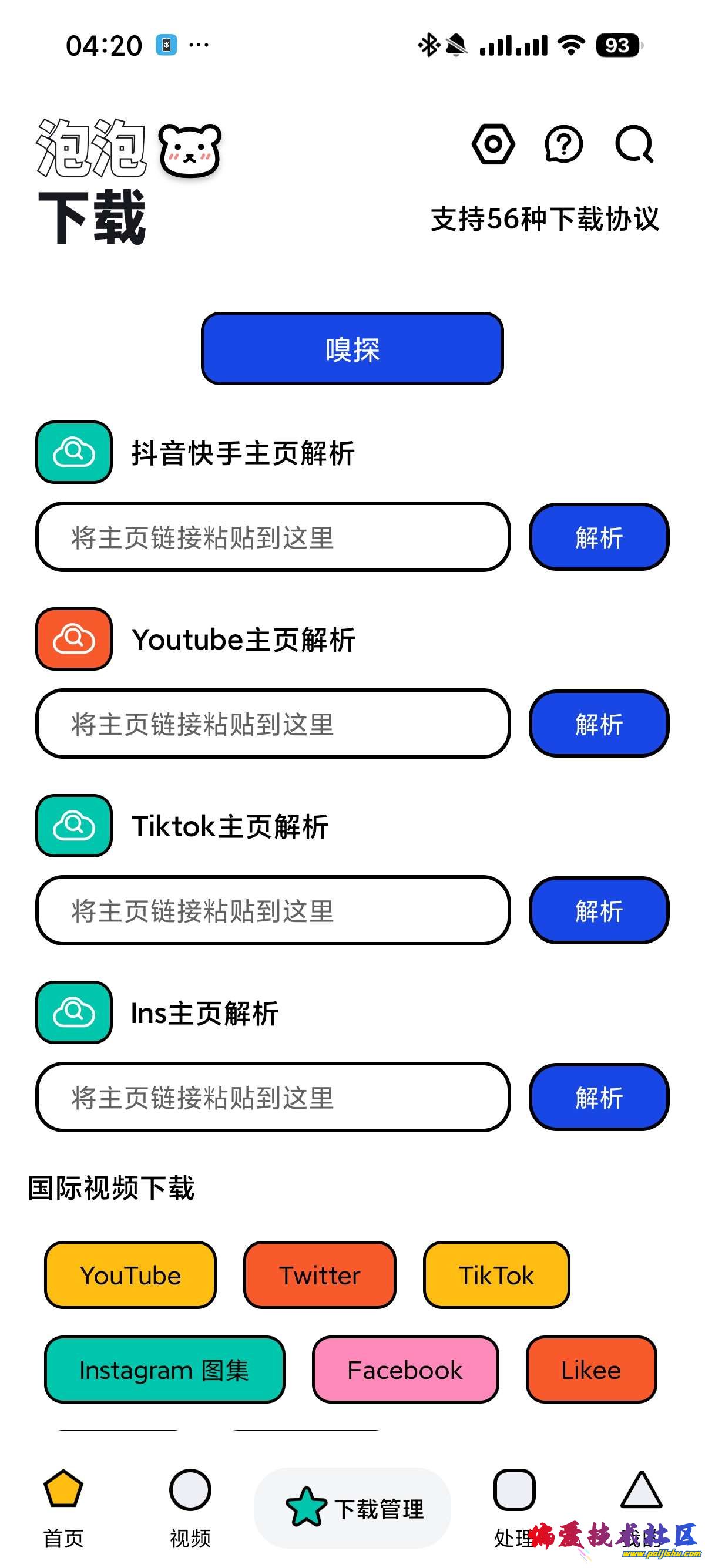Open Instagram 图集 download
The height and width of the screenshot is (1568, 705).
point(164,1370)
